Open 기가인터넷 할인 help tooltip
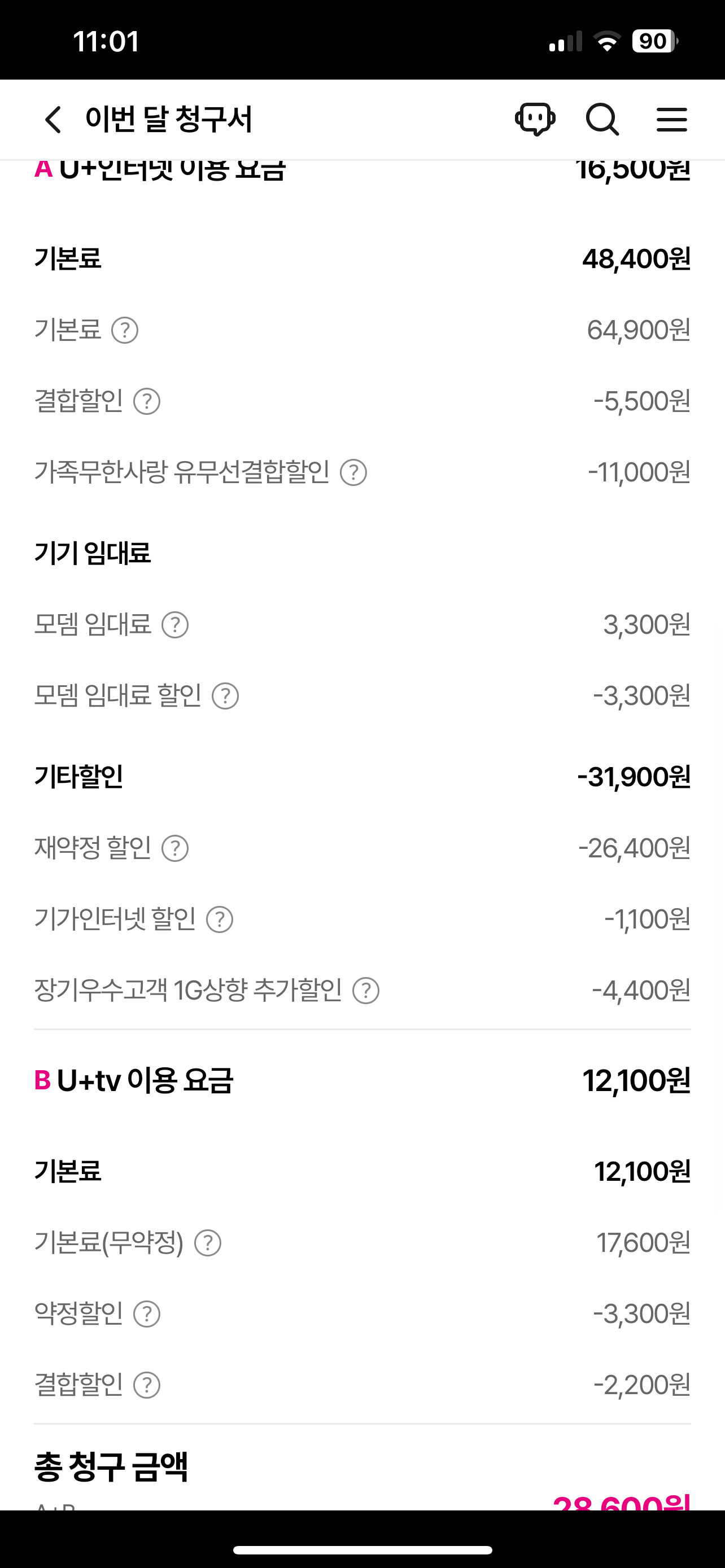Viewport: 725px width, 1568px height. point(220,919)
